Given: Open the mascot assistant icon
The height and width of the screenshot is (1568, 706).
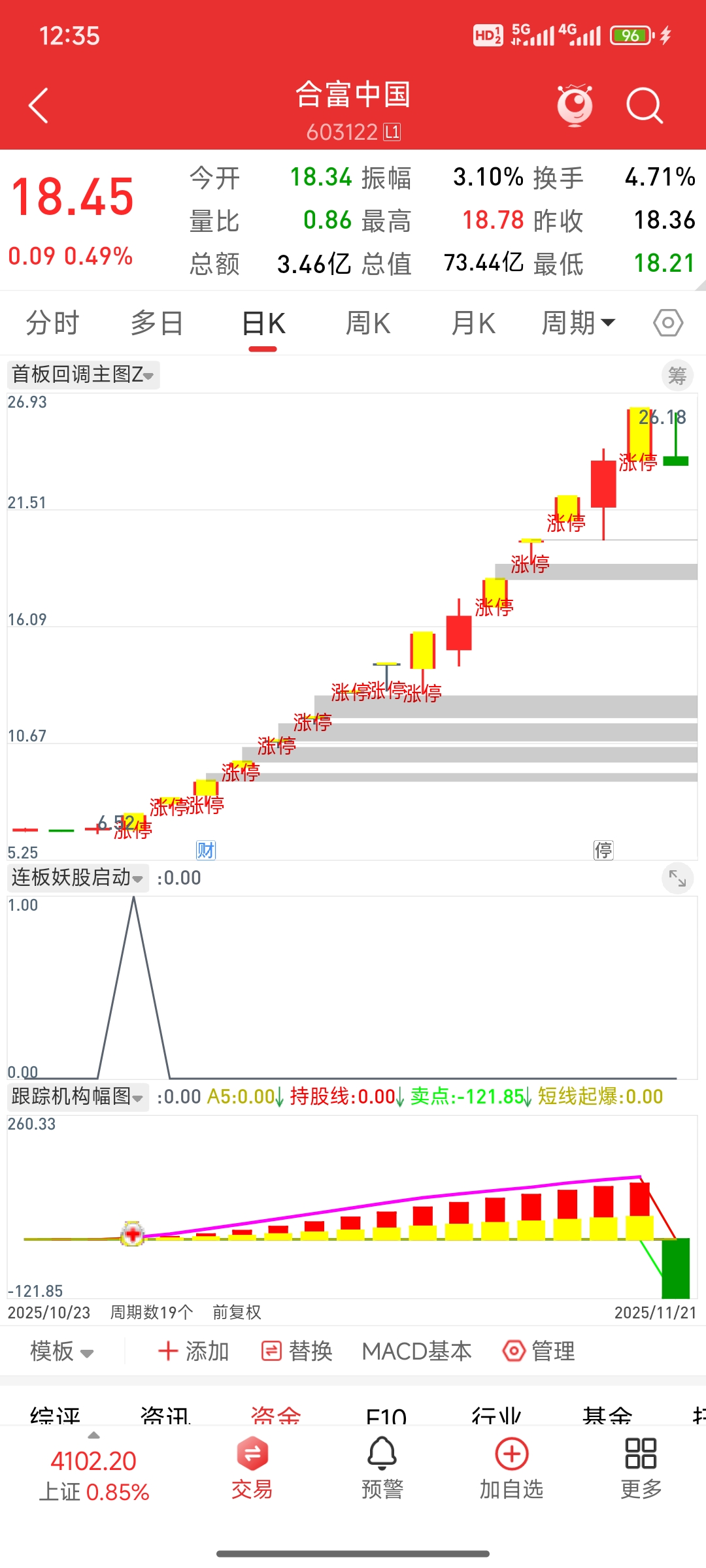Looking at the screenshot, I should tap(575, 105).
